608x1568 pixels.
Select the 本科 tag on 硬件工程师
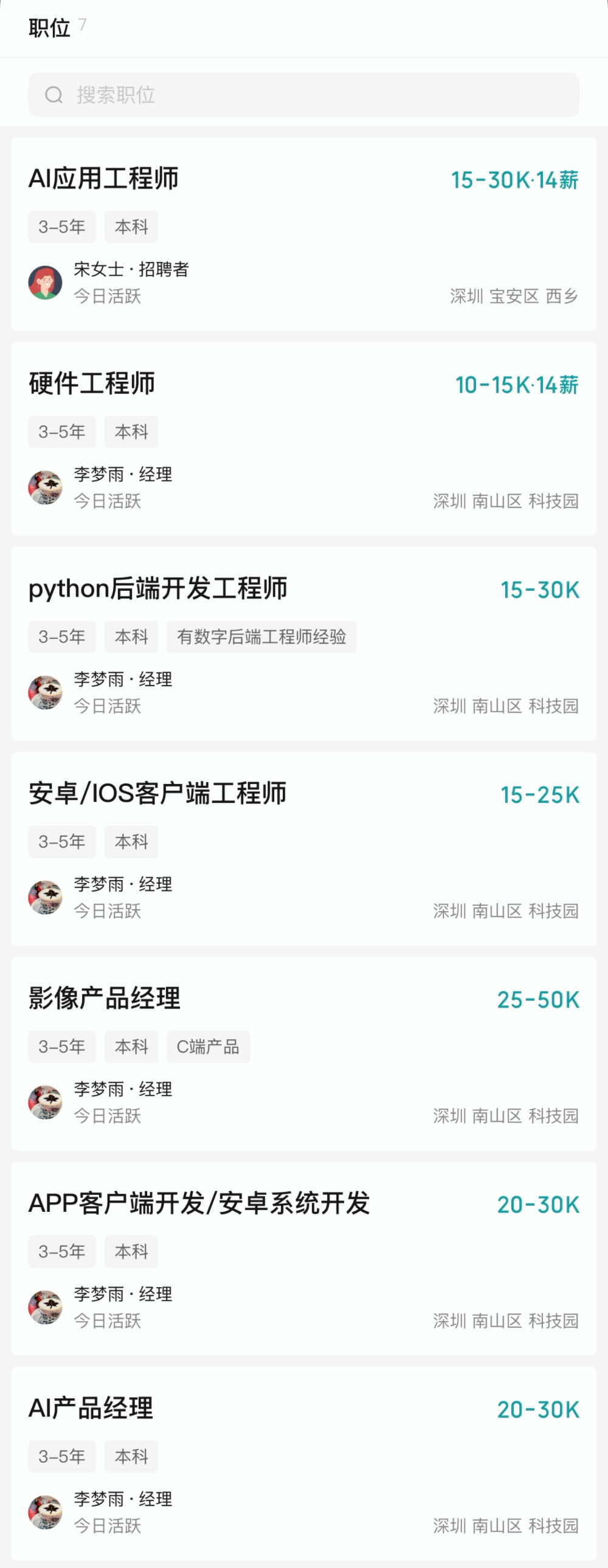[x=131, y=432]
